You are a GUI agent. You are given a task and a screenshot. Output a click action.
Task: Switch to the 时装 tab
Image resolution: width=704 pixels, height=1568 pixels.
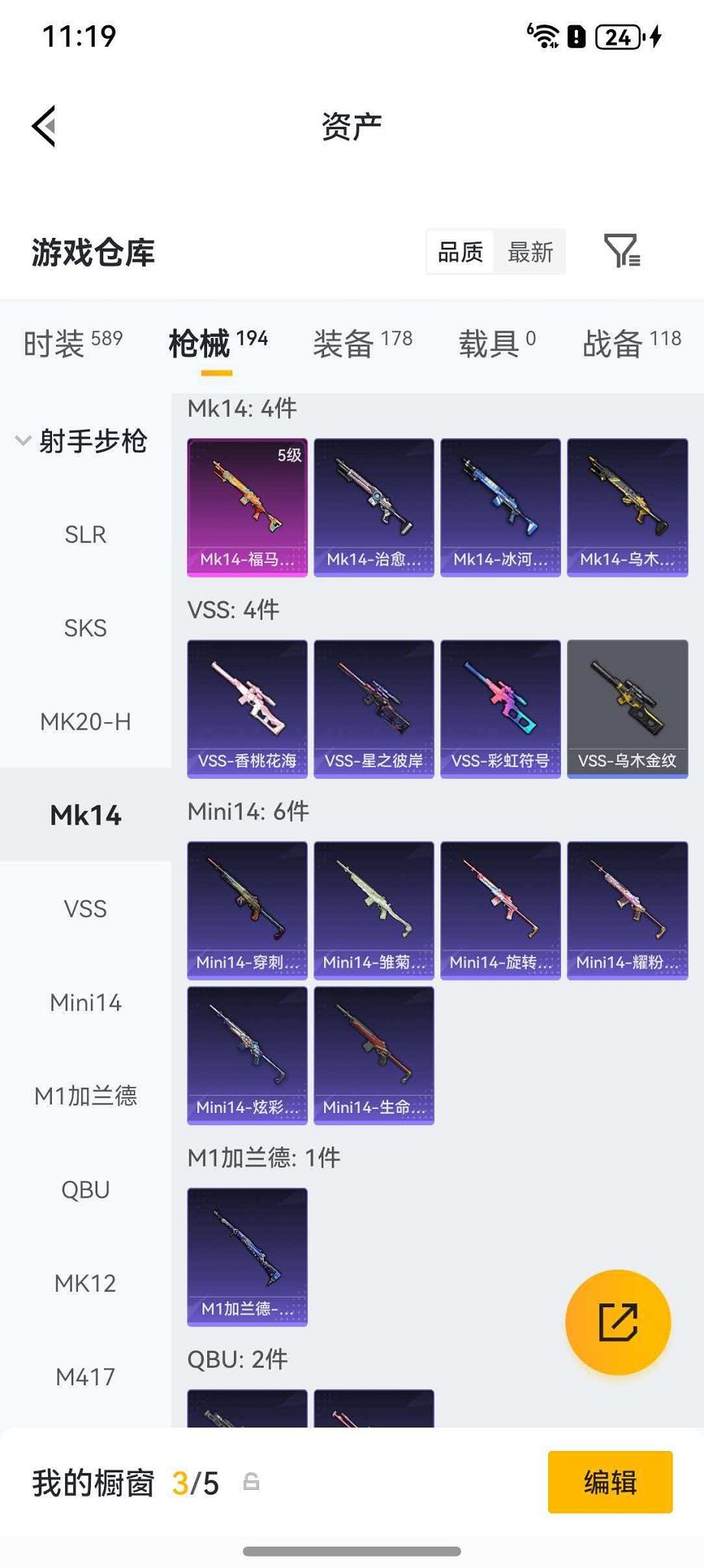pos(73,343)
